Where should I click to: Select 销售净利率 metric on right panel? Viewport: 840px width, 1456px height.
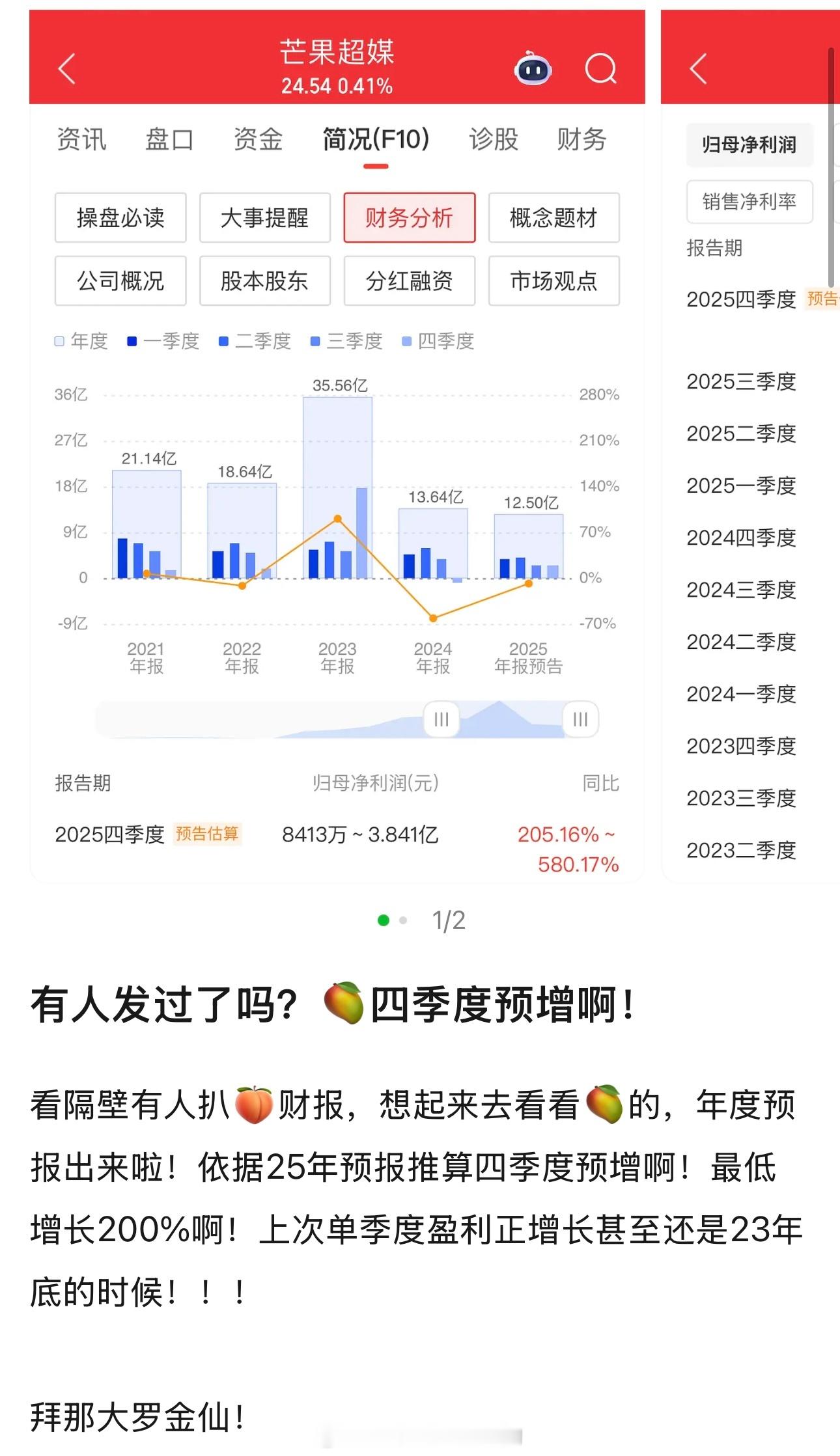(749, 202)
